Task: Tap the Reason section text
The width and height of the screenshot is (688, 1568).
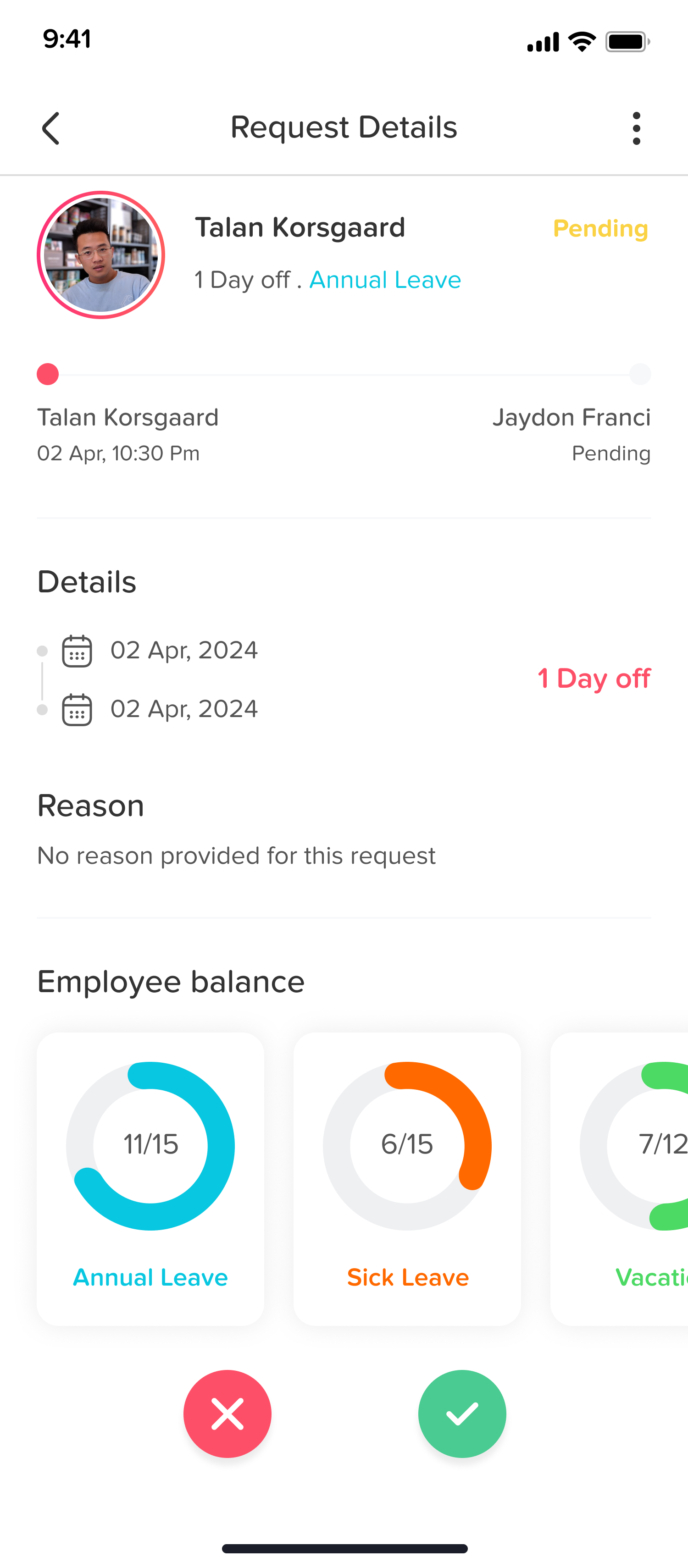Action: point(236,855)
